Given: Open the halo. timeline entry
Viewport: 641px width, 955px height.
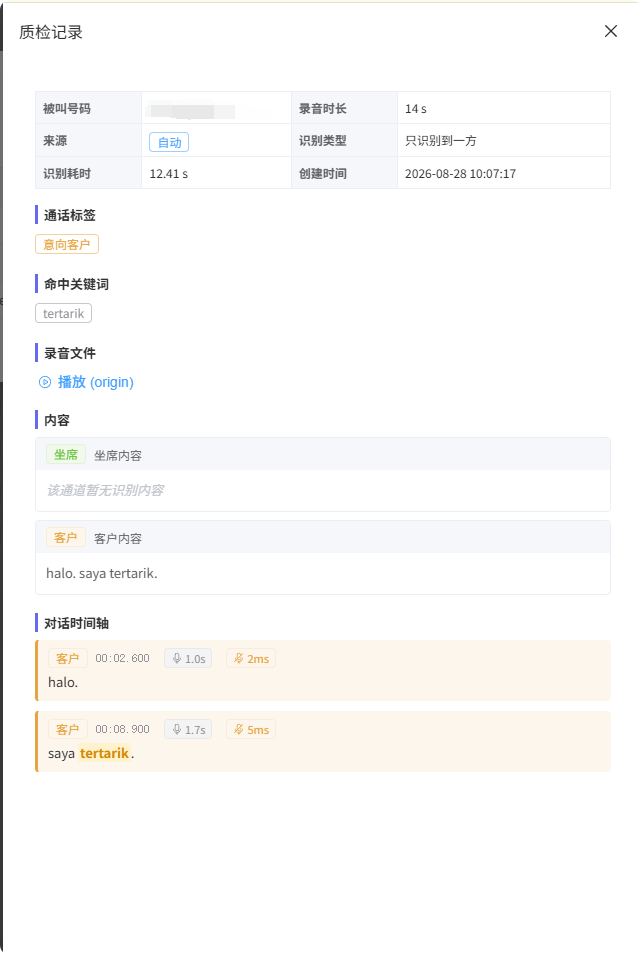Looking at the screenshot, I should pos(323,671).
